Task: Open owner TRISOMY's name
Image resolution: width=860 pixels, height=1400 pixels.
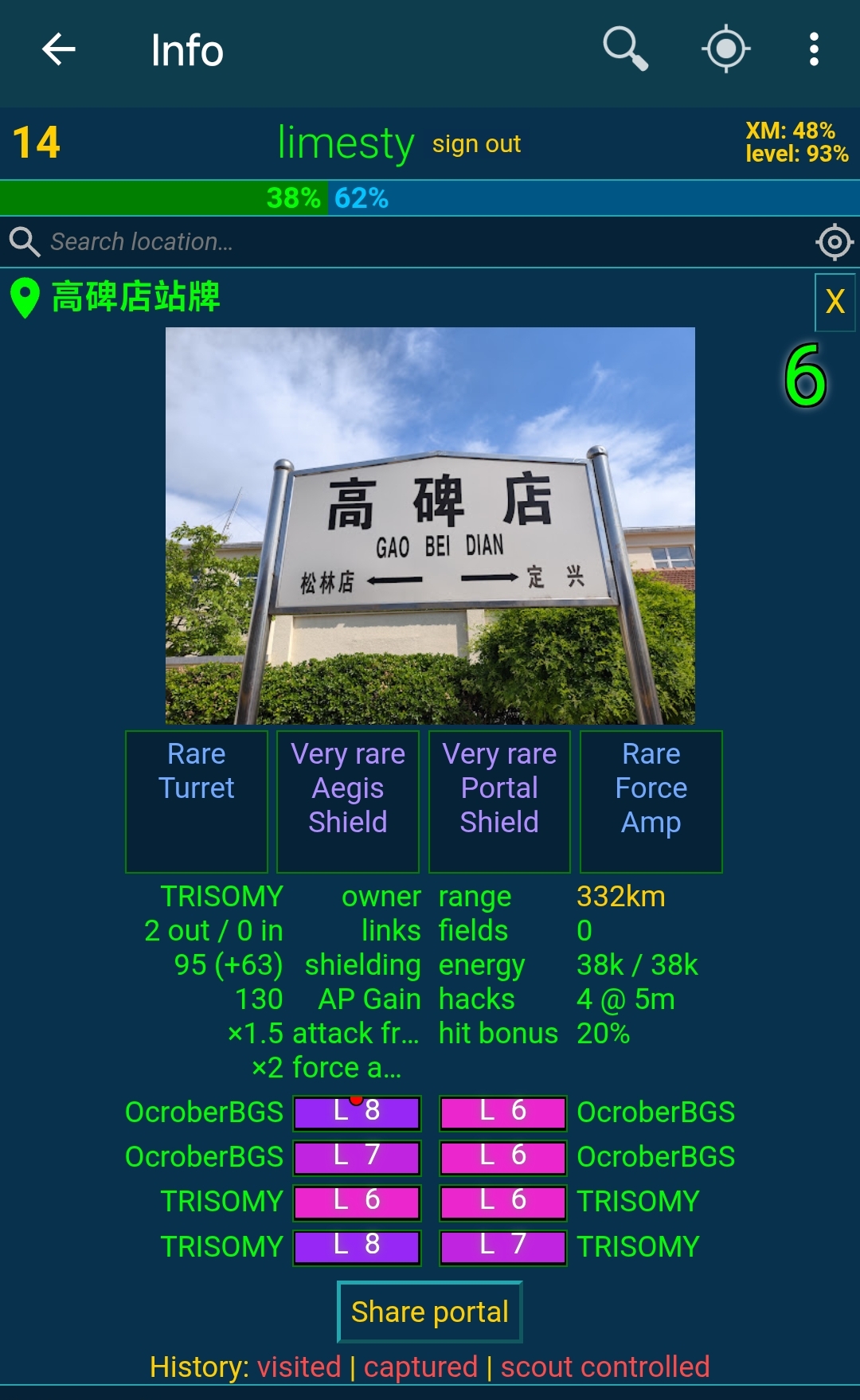Action: click(221, 897)
